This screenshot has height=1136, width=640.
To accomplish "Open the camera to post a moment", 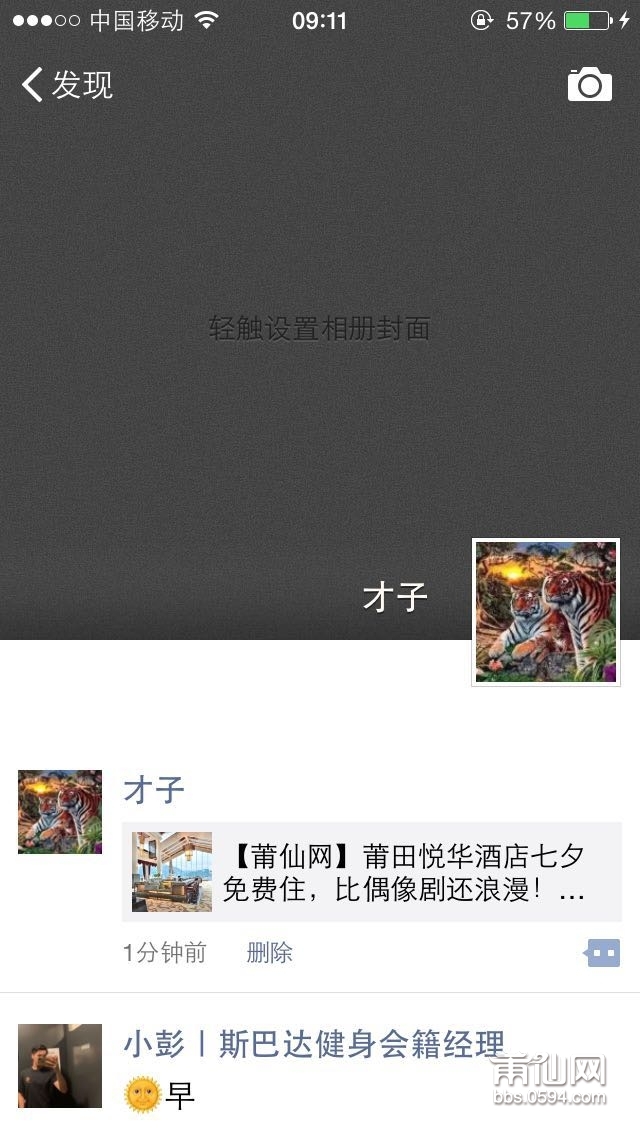I will tap(589, 85).
